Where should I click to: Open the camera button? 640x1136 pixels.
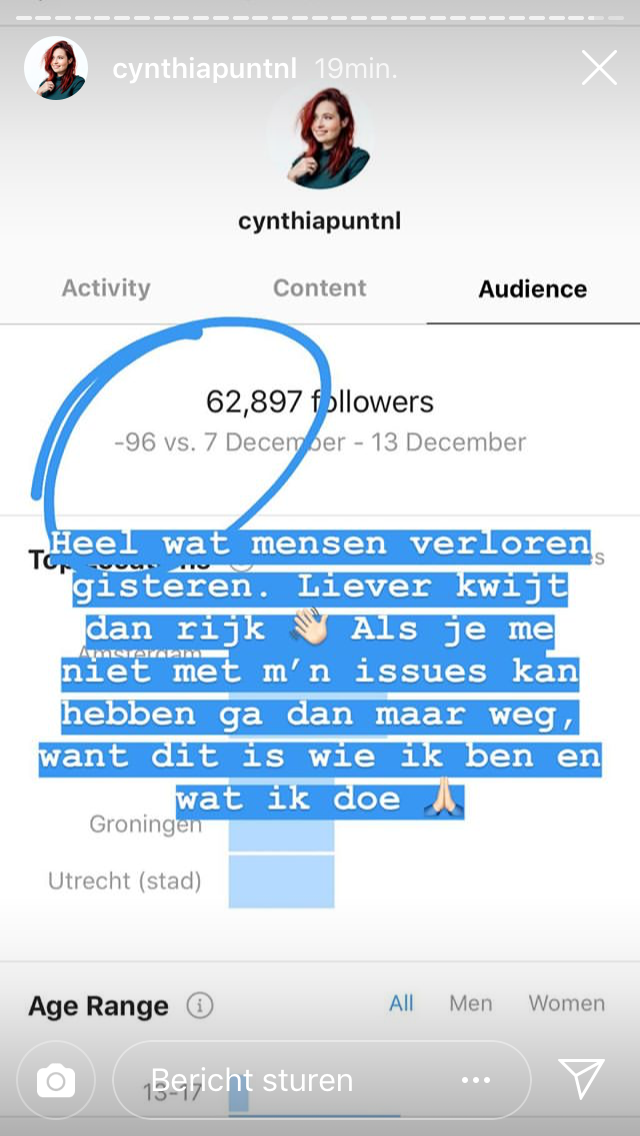(56, 1080)
